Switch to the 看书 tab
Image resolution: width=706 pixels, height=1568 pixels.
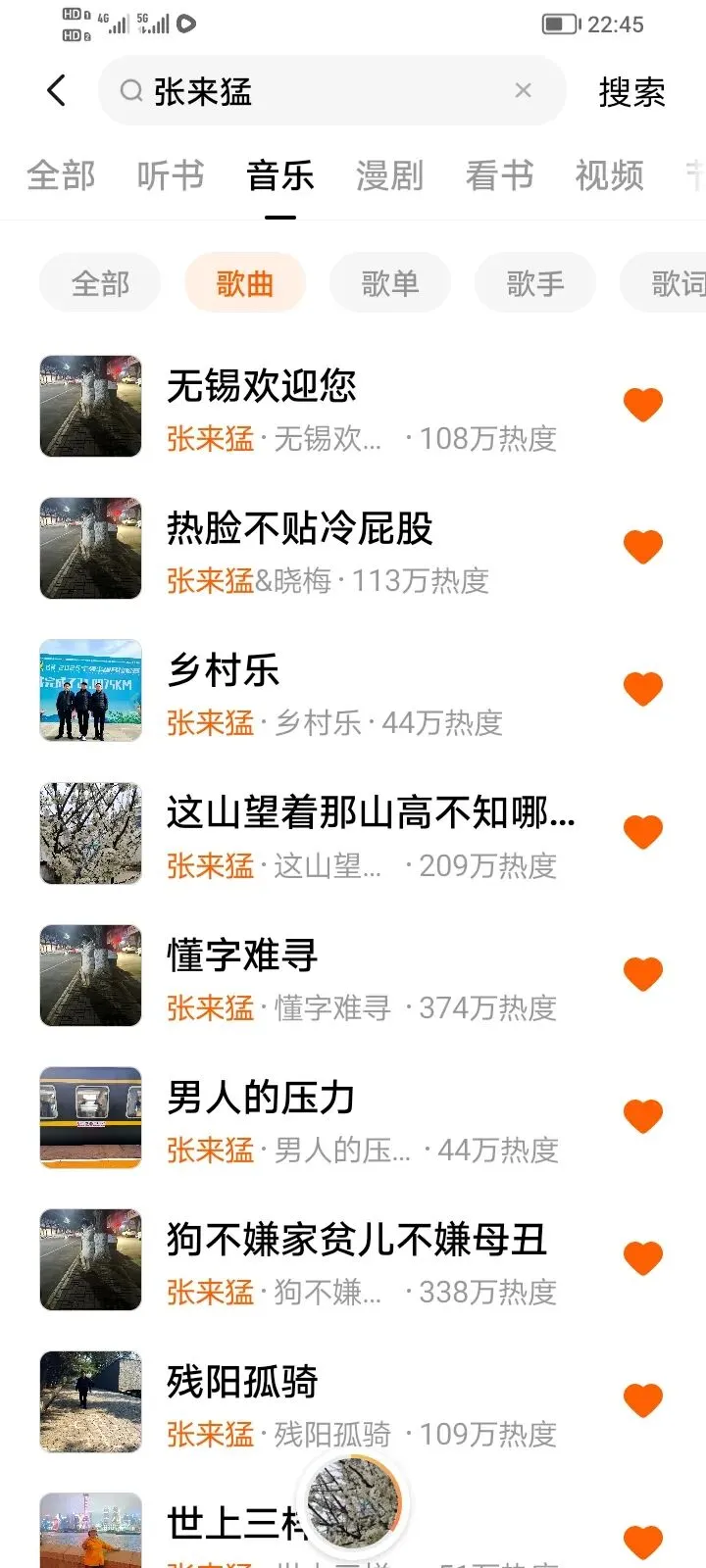(500, 175)
